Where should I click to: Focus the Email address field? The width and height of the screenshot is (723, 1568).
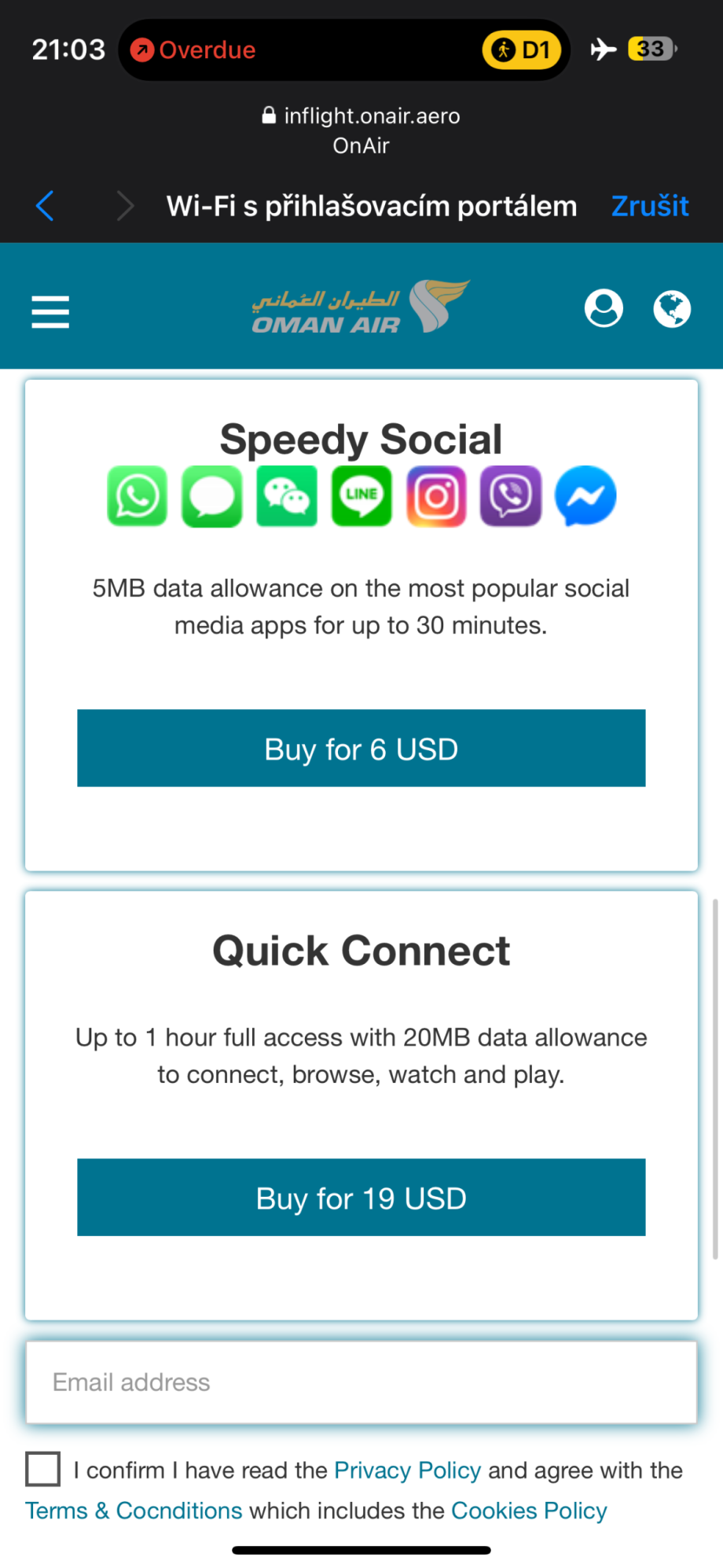point(361,1382)
